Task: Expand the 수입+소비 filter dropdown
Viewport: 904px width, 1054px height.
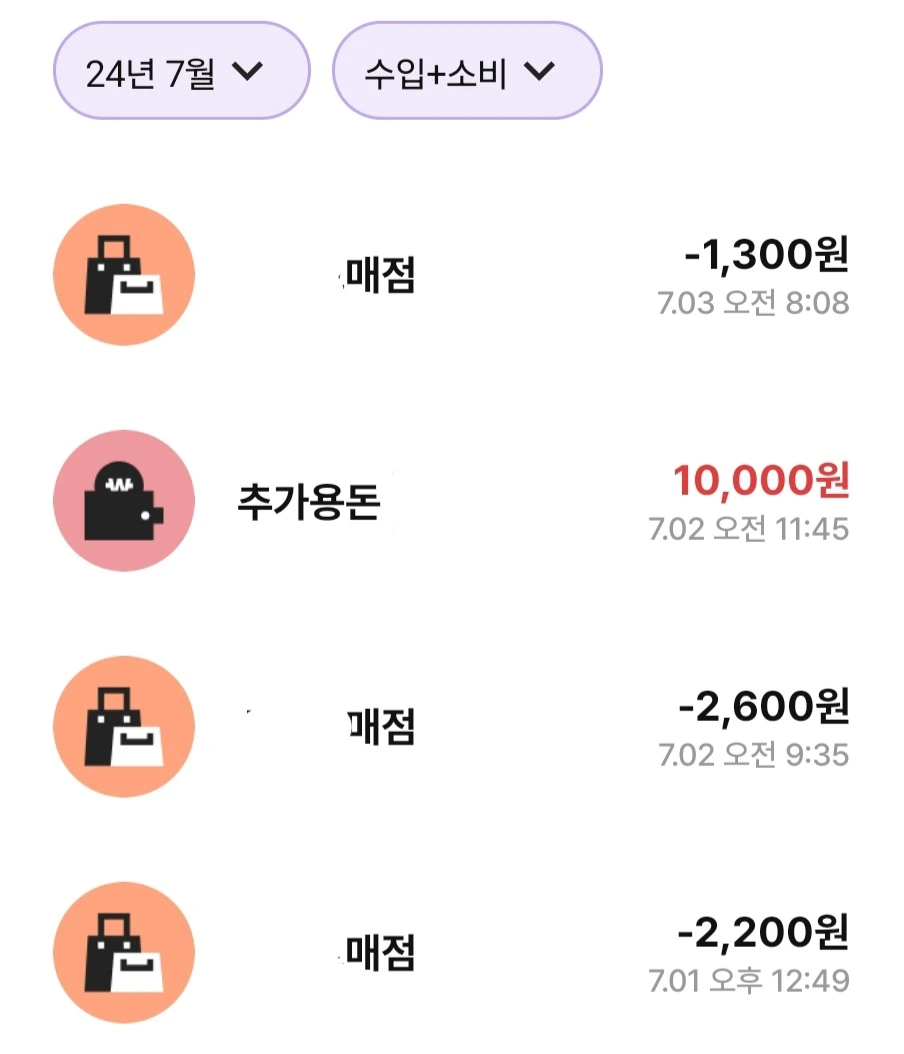Action: pyautogui.click(x=466, y=72)
